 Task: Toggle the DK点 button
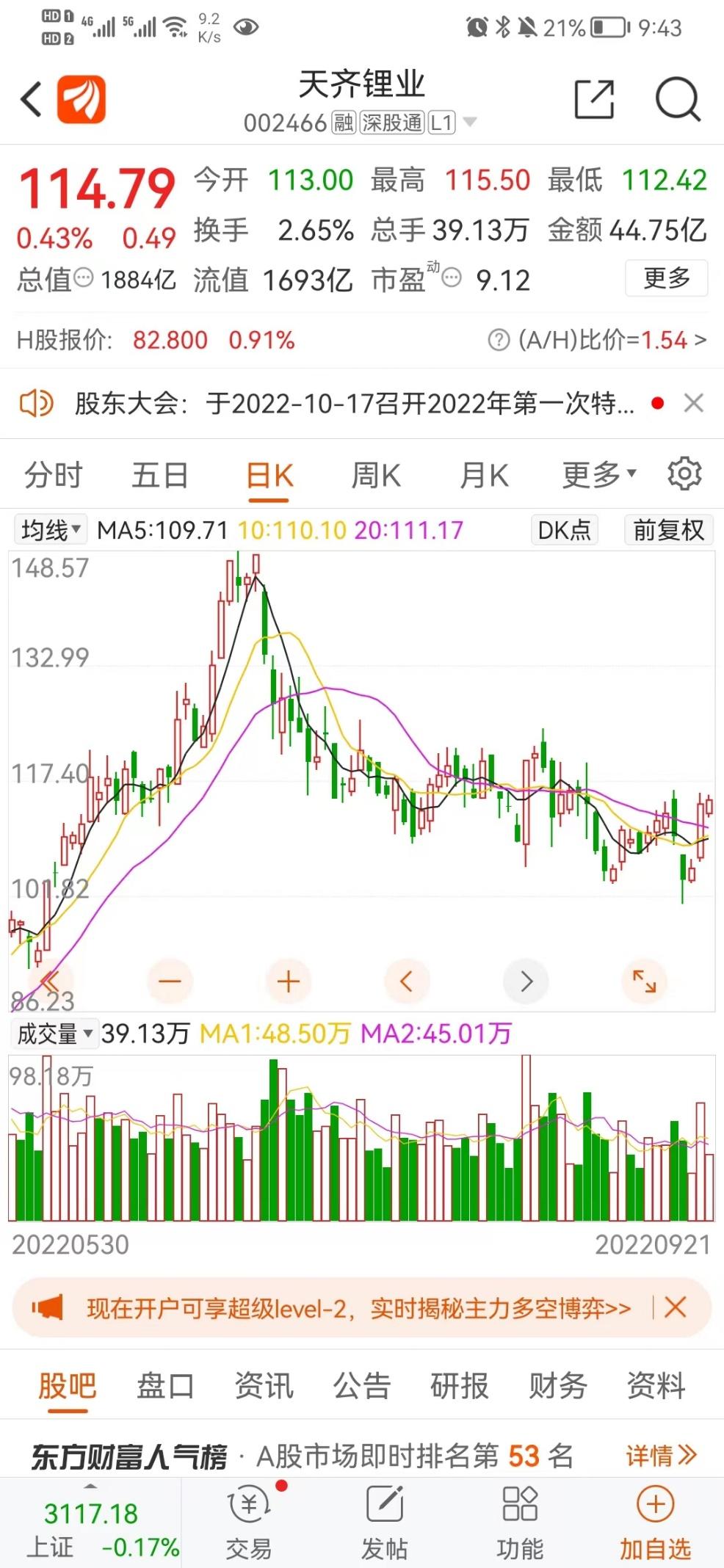(x=564, y=529)
